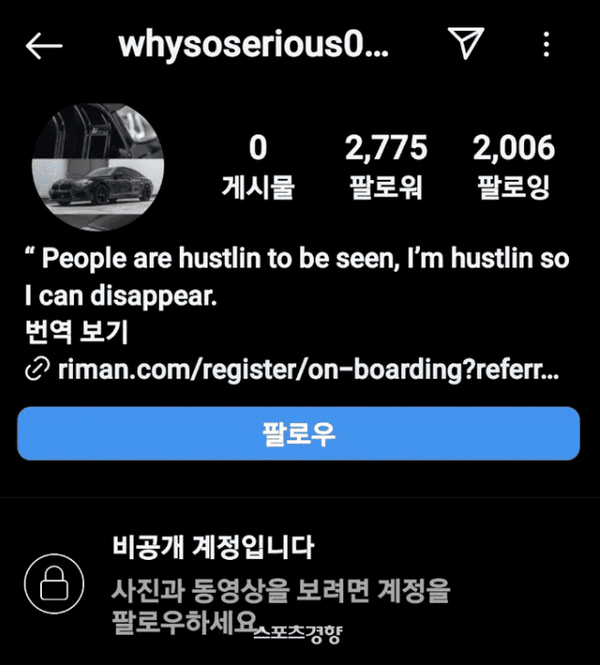Open the profile picture with the car
This screenshot has height=665, width=600.
click(98, 165)
